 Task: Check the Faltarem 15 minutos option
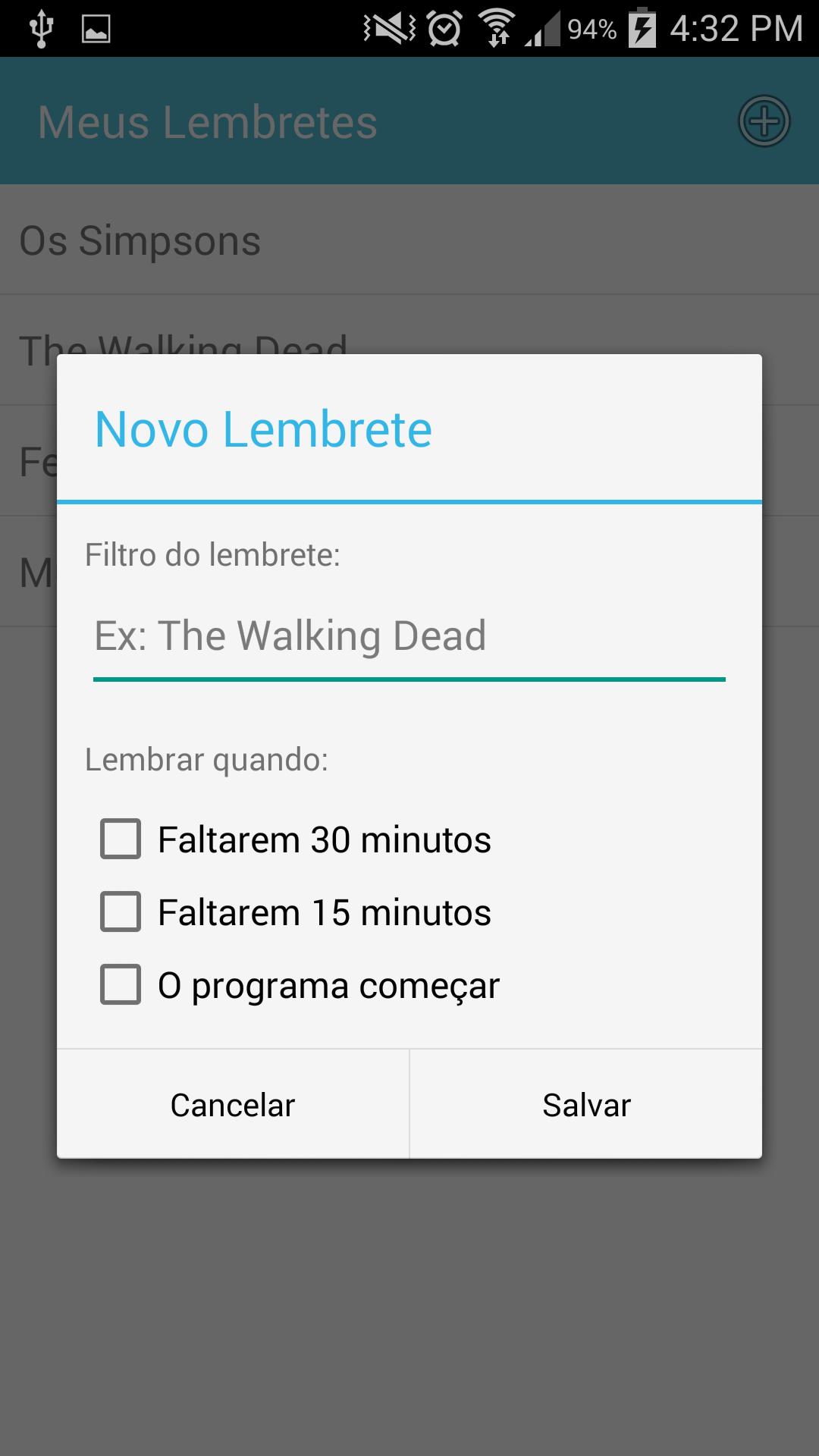(119, 912)
